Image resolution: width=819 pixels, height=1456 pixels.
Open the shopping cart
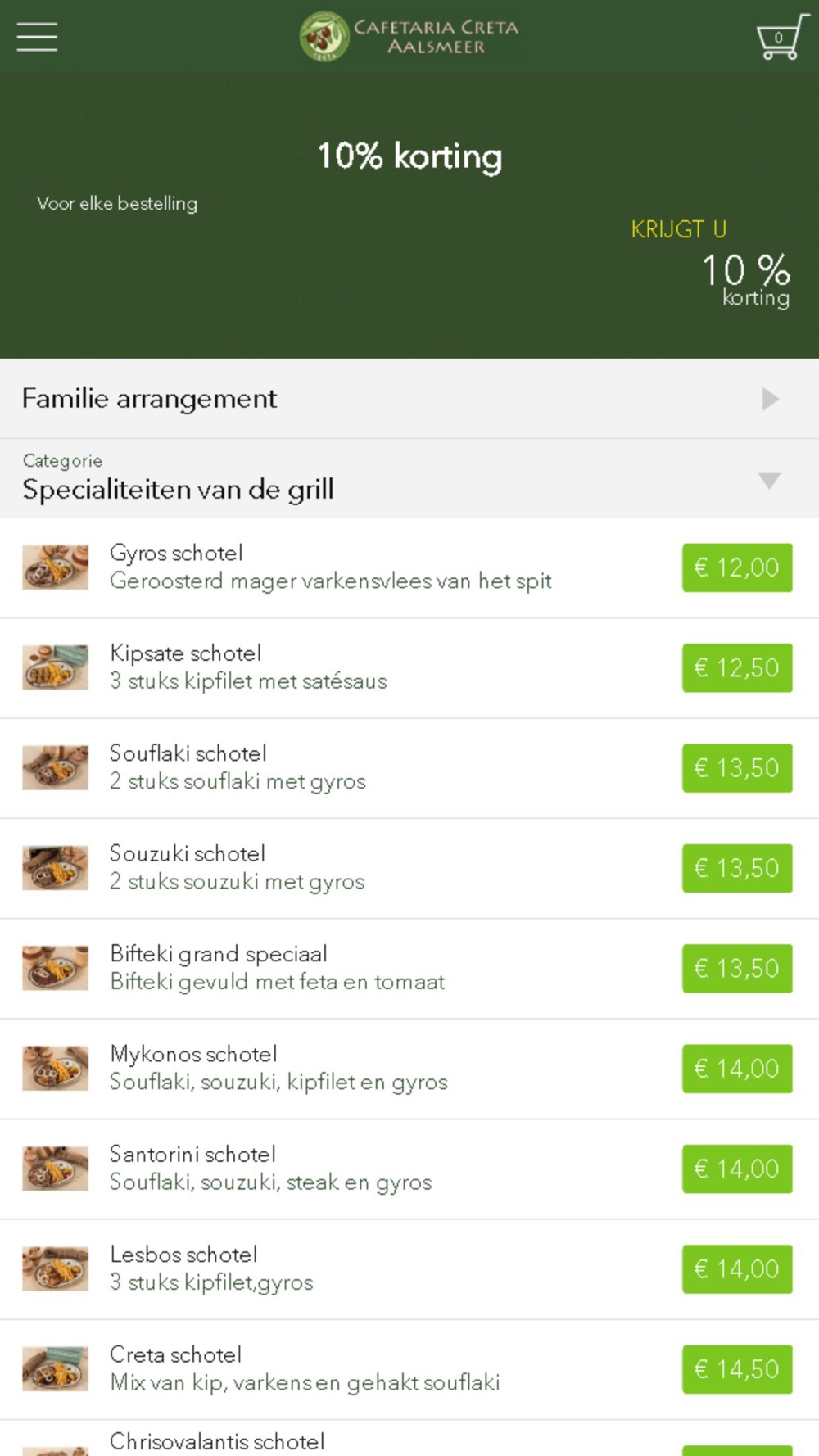coord(780,37)
